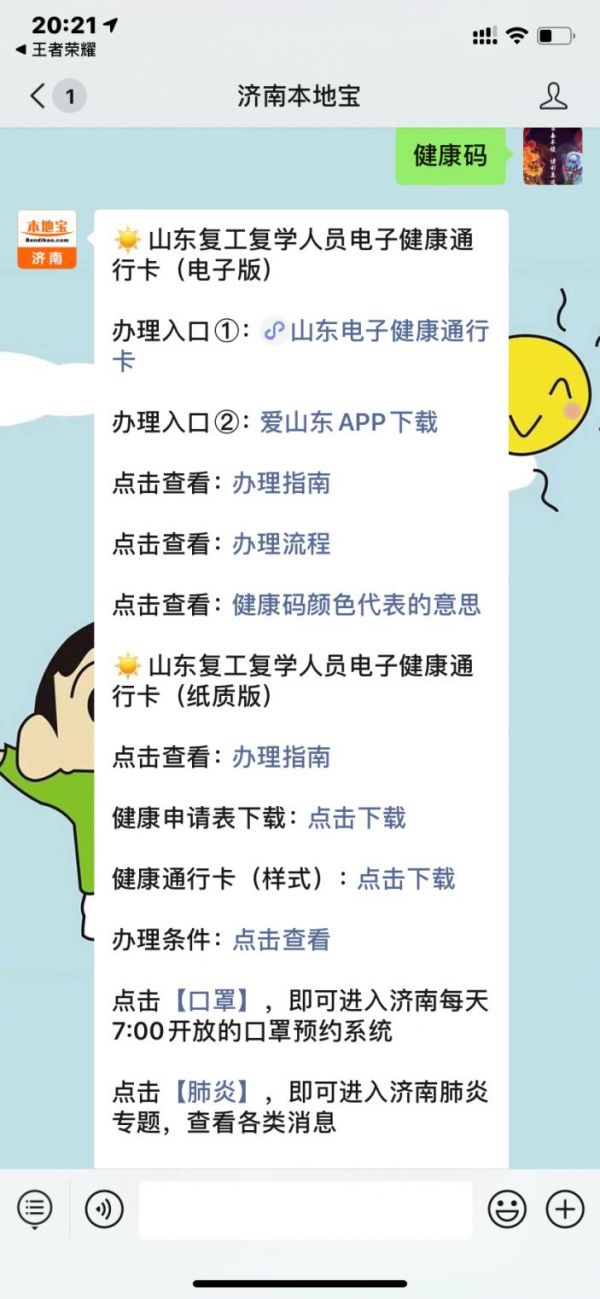The height and width of the screenshot is (1299, 600).
Task: Tap your own avatar beside 健康码
Action: [552, 156]
